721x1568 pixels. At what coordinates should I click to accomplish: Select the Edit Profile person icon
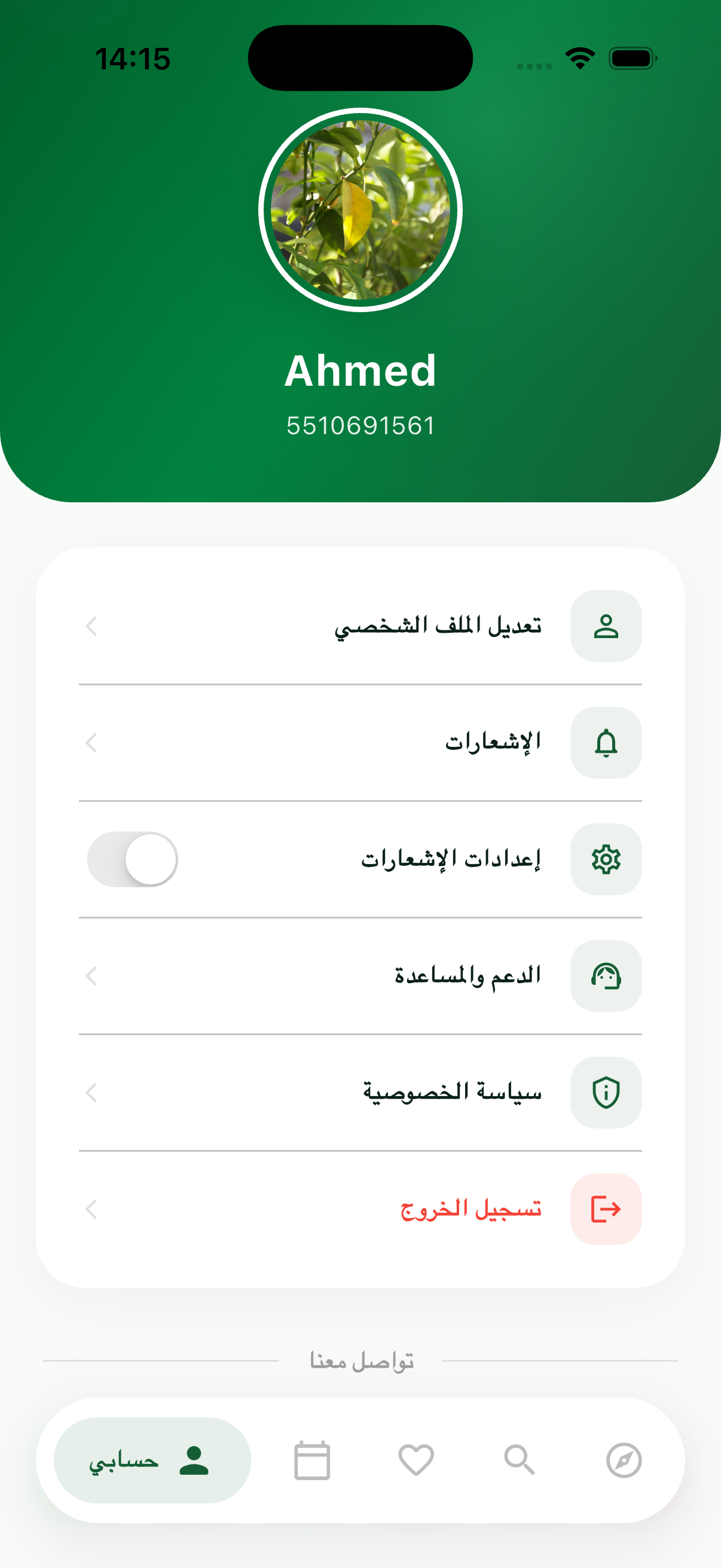[x=606, y=625]
